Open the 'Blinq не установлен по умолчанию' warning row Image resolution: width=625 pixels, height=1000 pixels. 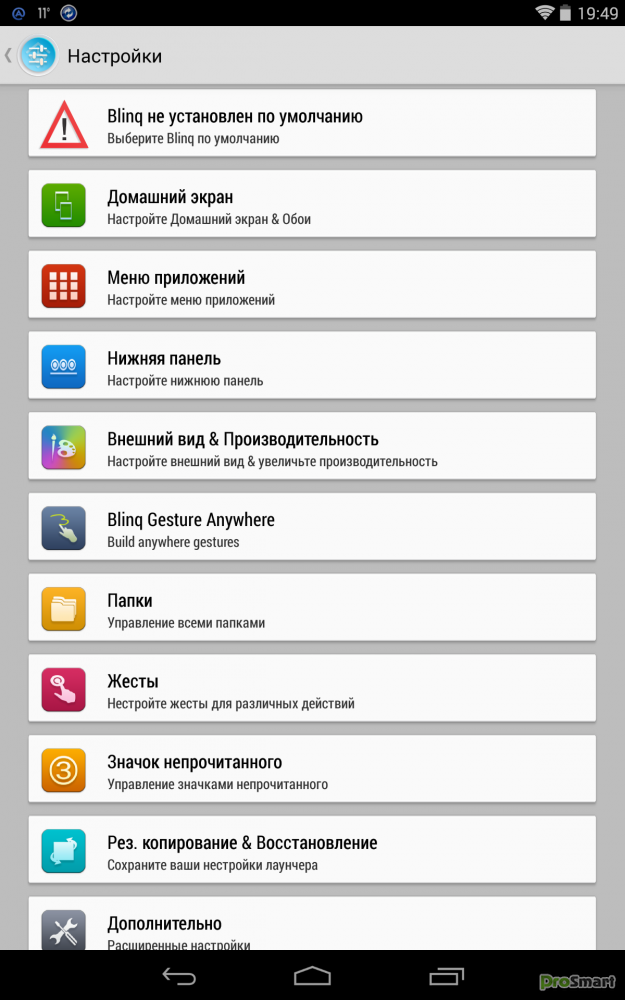pos(312,124)
